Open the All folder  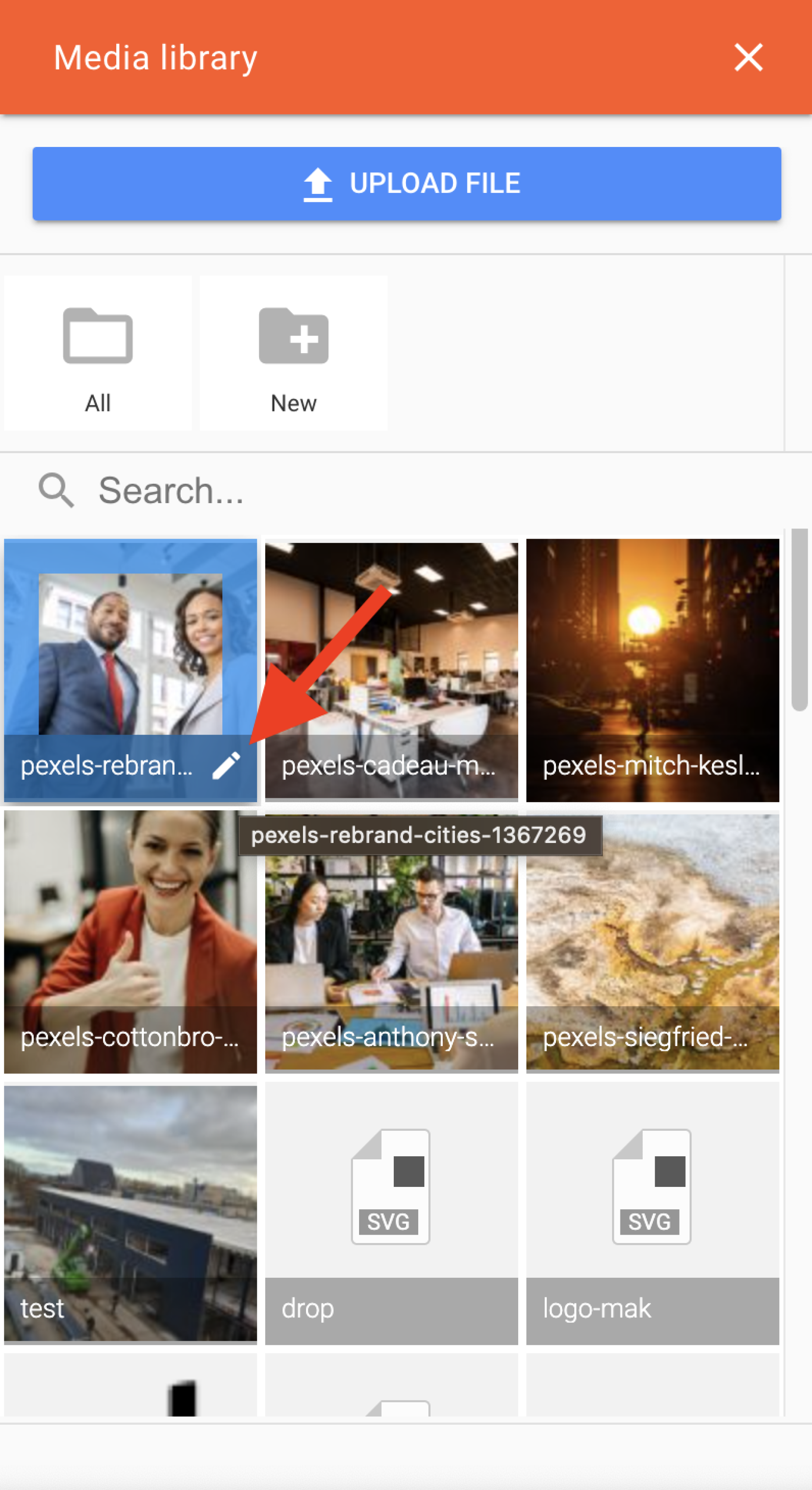[98, 353]
